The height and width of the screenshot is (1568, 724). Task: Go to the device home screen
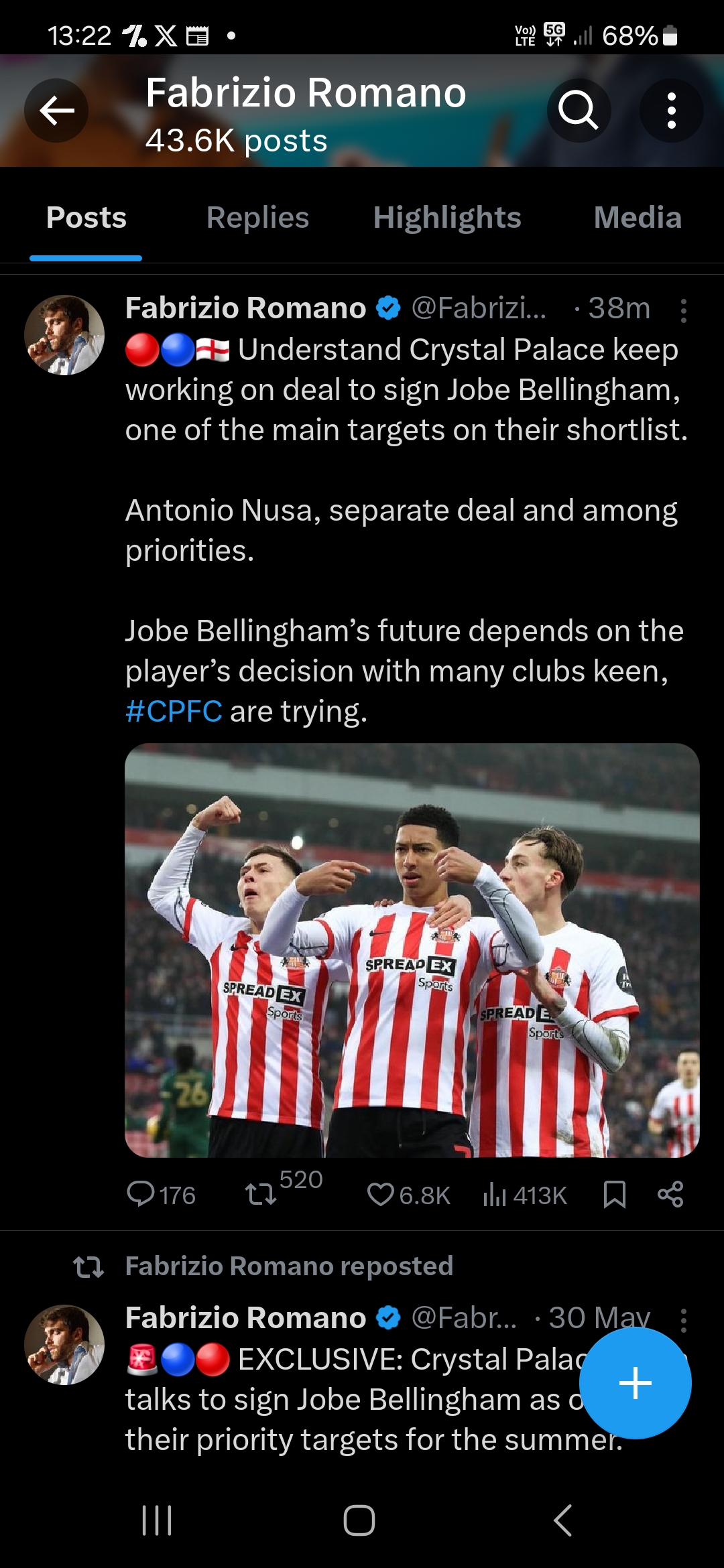click(359, 1520)
